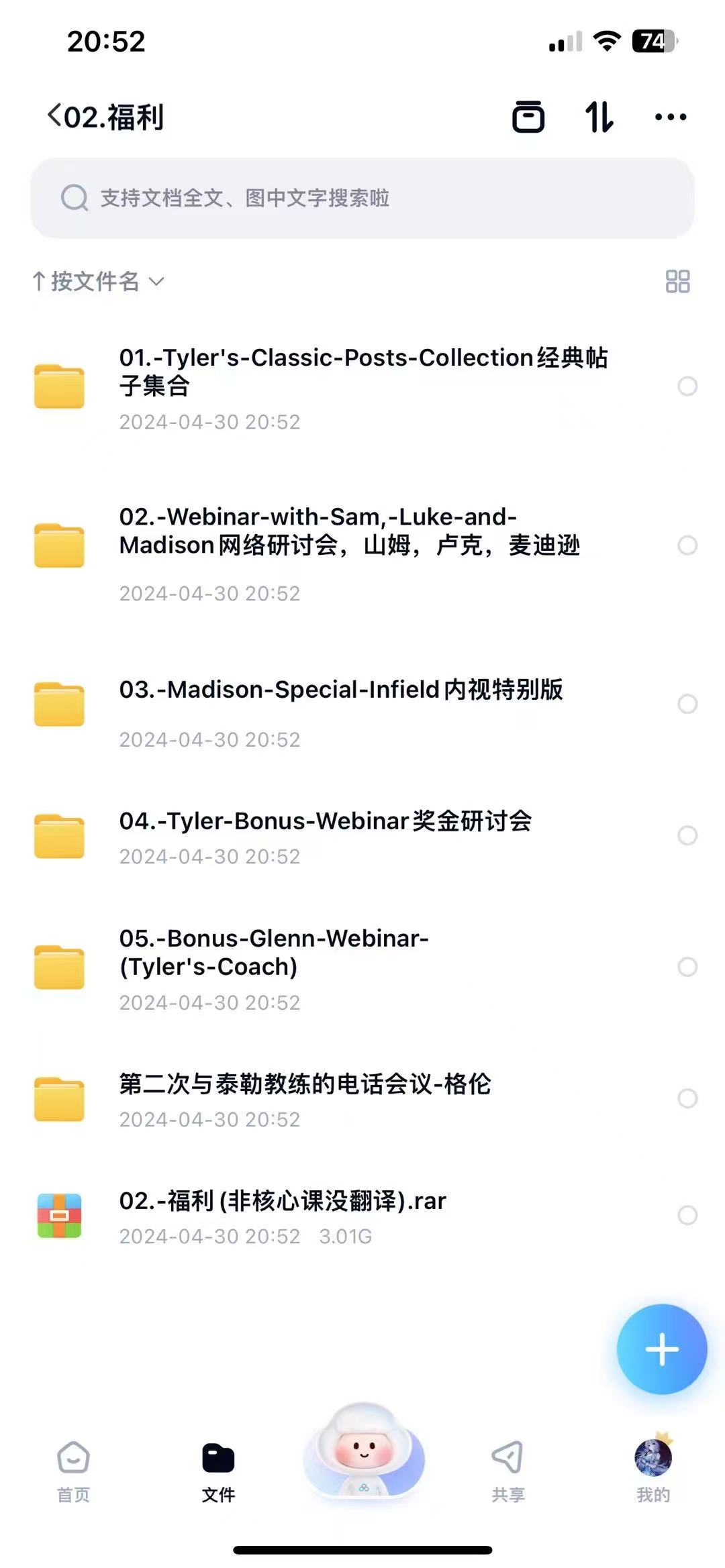Go back from the 02.福利 folder
The width and height of the screenshot is (725, 1568).
tap(55, 116)
